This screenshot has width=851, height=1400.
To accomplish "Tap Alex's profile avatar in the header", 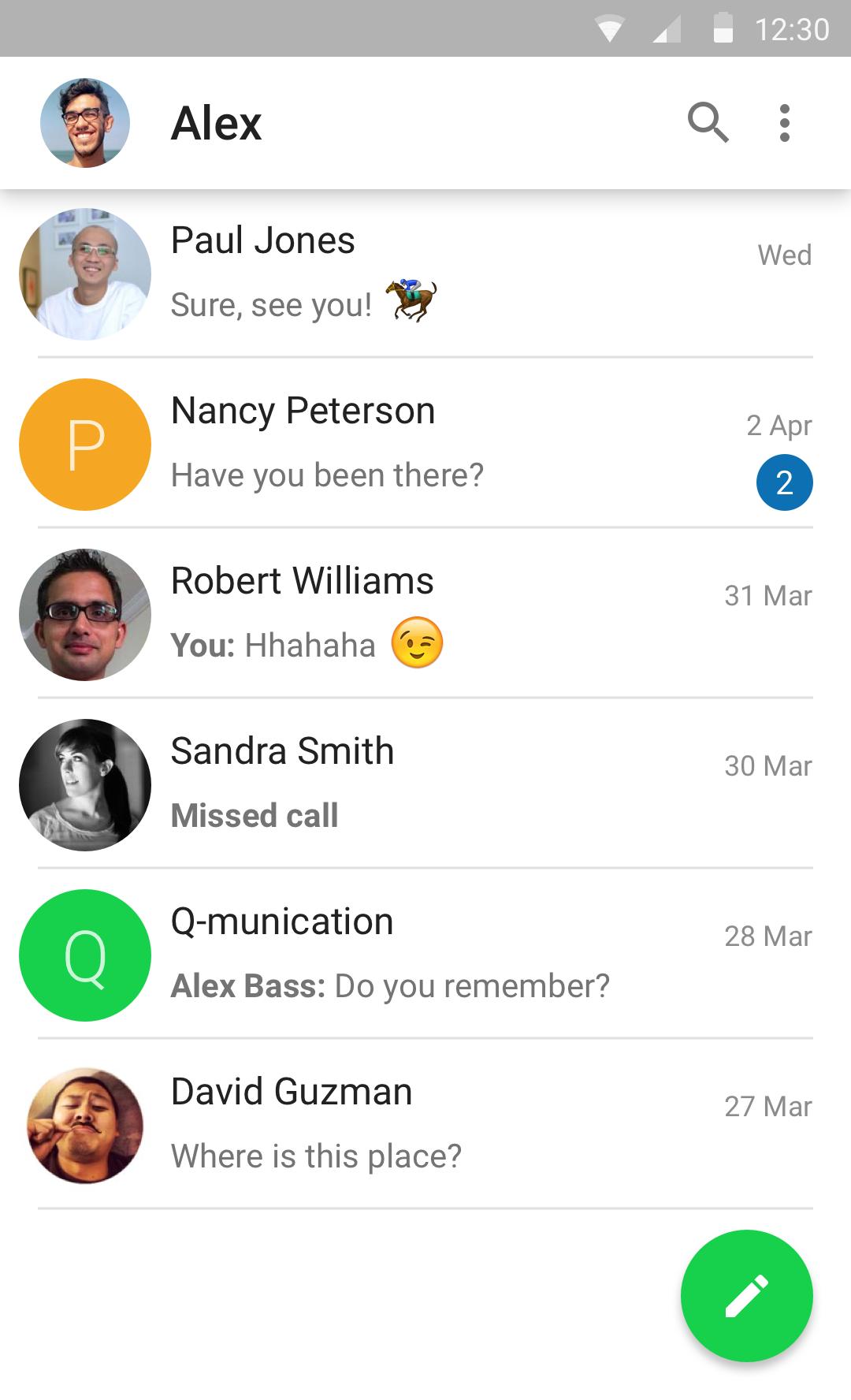I will pos(85,123).
